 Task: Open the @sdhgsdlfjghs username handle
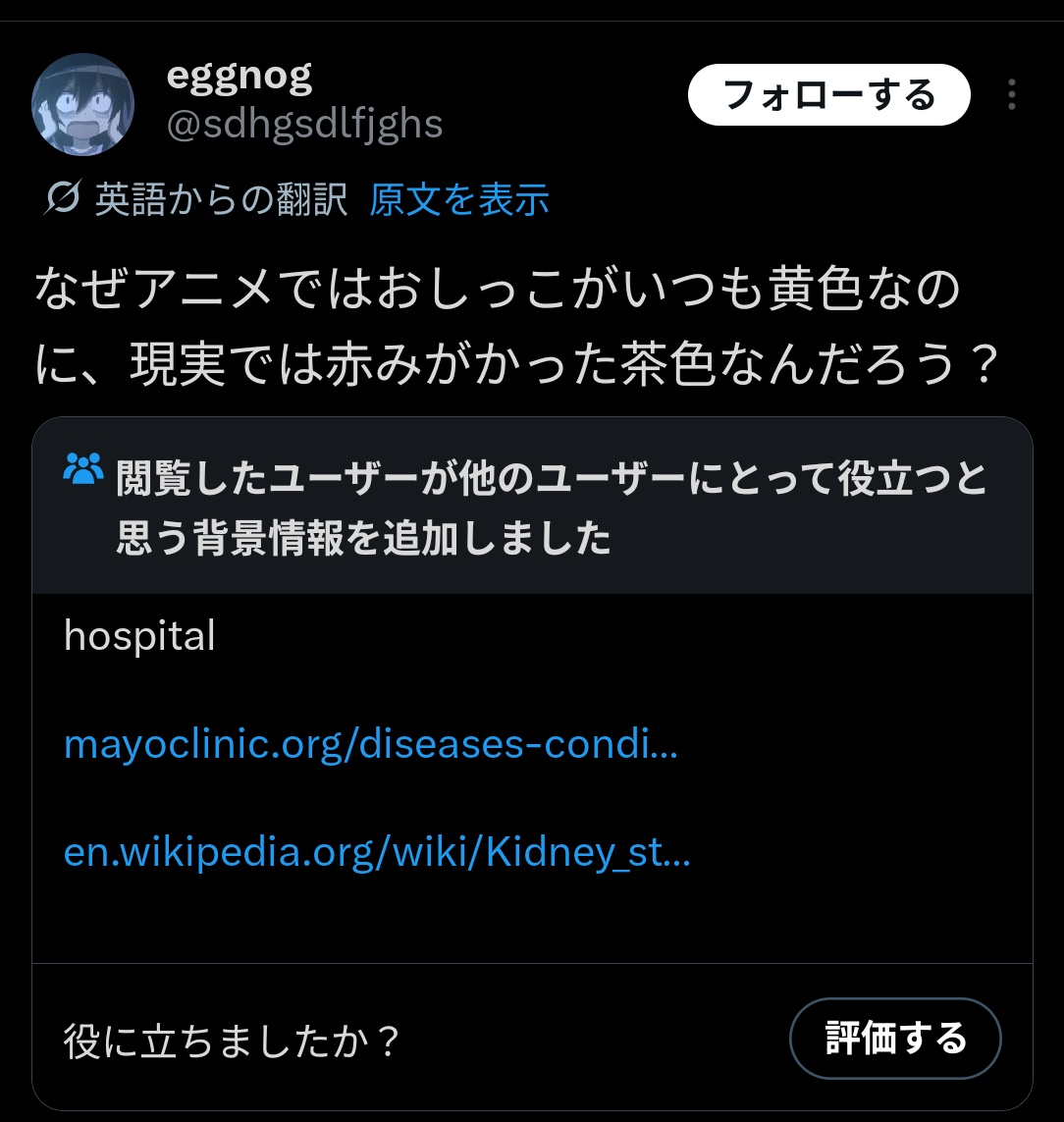click(x=304, y=125)
